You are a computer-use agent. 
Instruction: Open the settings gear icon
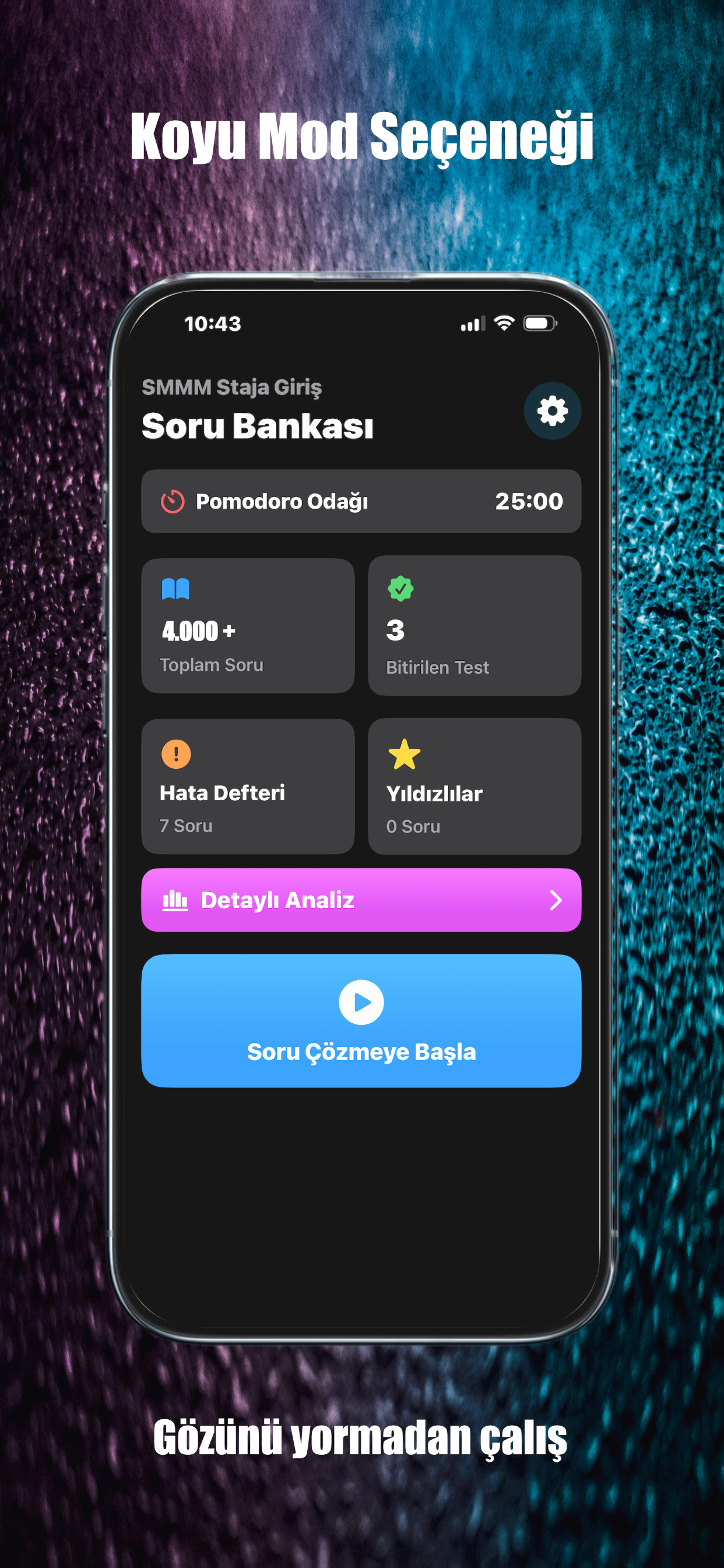pos(553,410)
